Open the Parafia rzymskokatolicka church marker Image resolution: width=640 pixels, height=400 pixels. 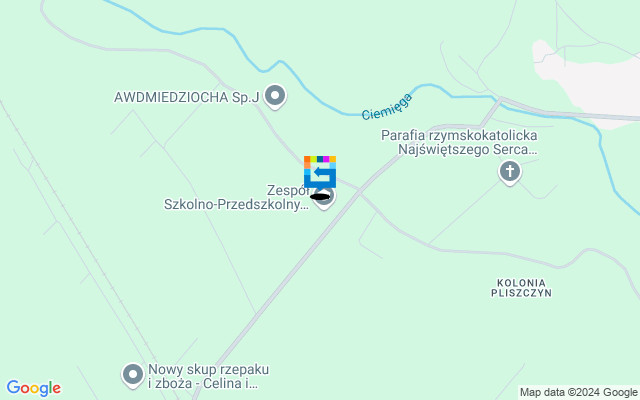point(510,173)
